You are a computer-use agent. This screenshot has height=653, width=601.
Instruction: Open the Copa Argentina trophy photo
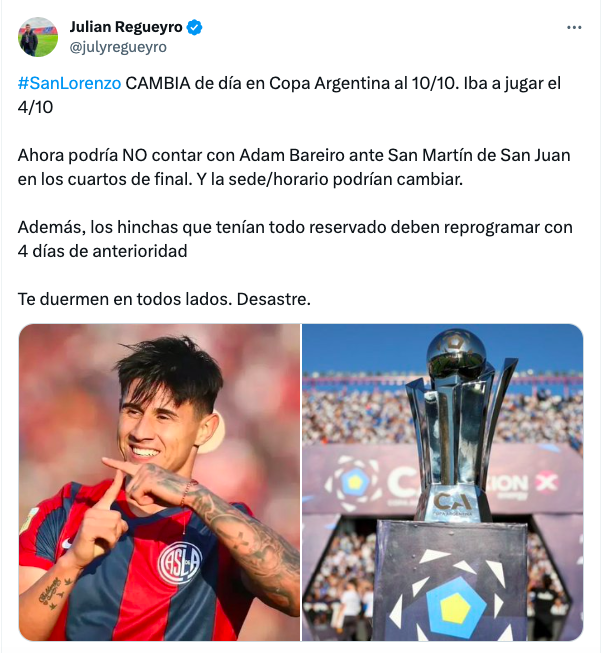[443, 482]
